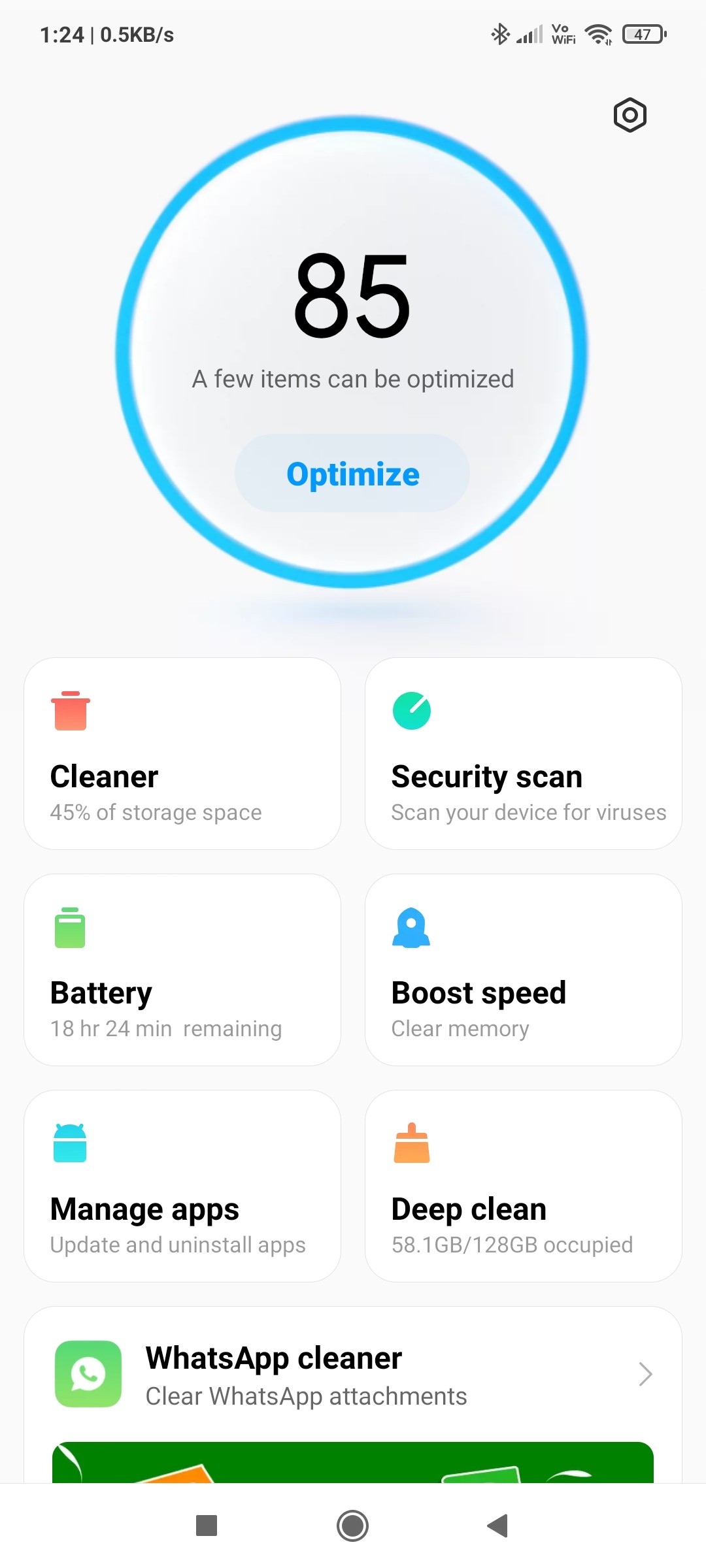Open the Cleaner card

[x=182, y=753]
